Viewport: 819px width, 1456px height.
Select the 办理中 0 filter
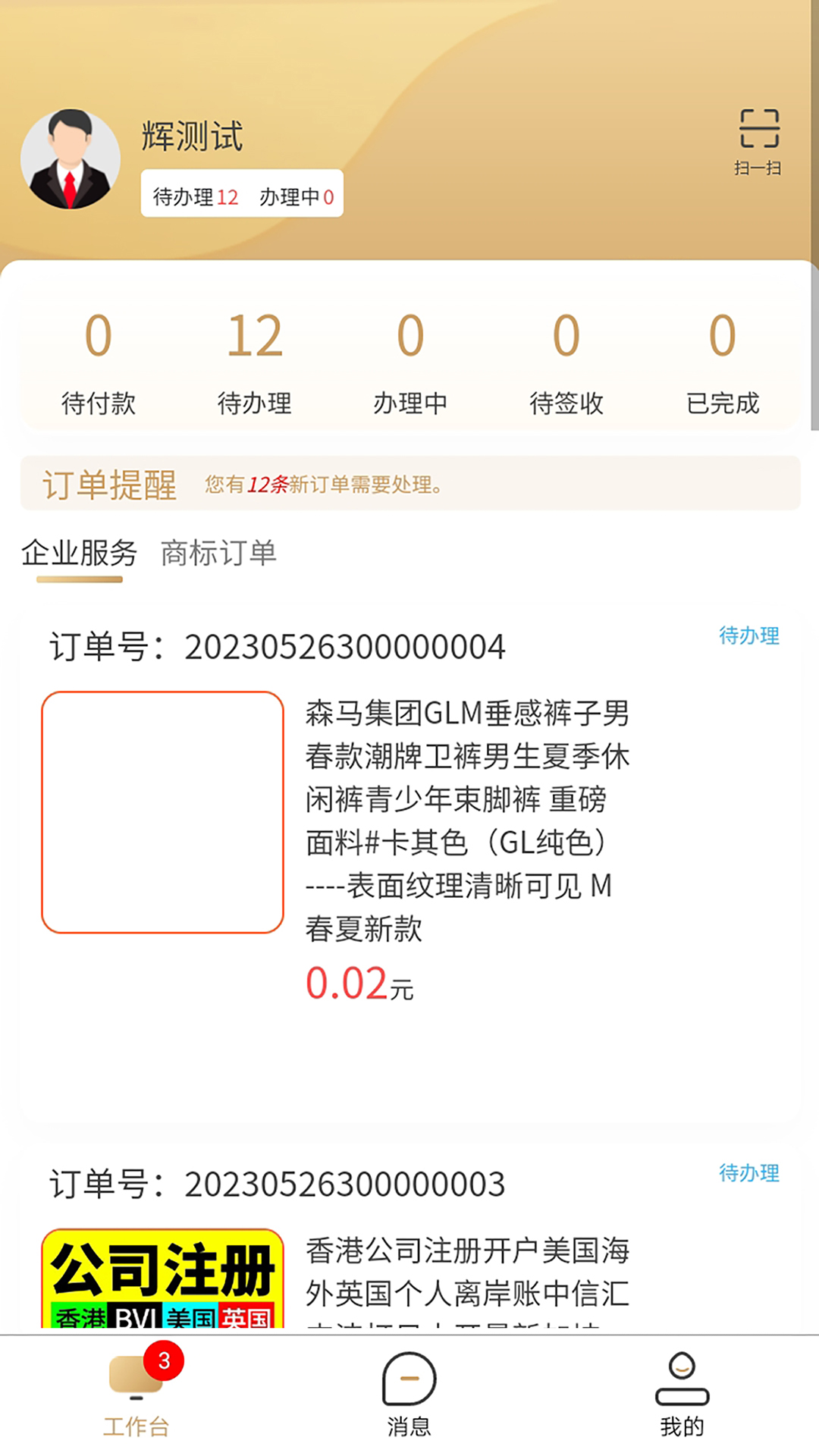(295, 196)
